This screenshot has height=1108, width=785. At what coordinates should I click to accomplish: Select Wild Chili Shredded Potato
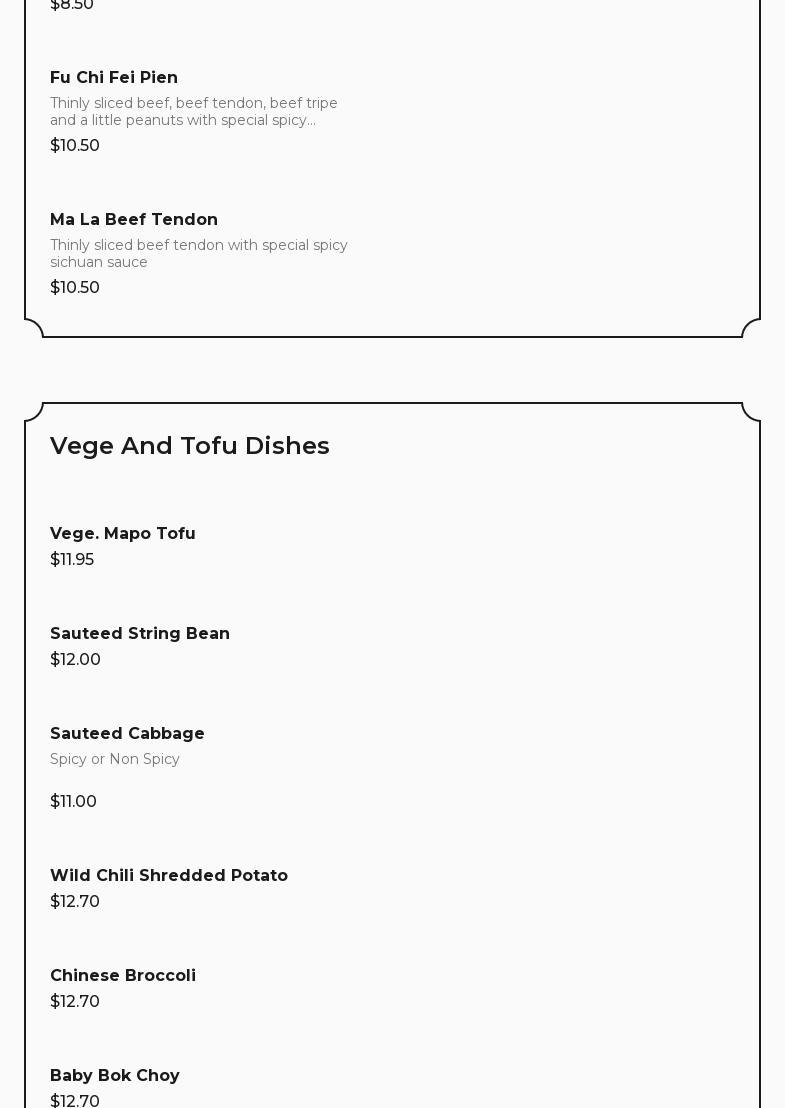click(169, 876)
